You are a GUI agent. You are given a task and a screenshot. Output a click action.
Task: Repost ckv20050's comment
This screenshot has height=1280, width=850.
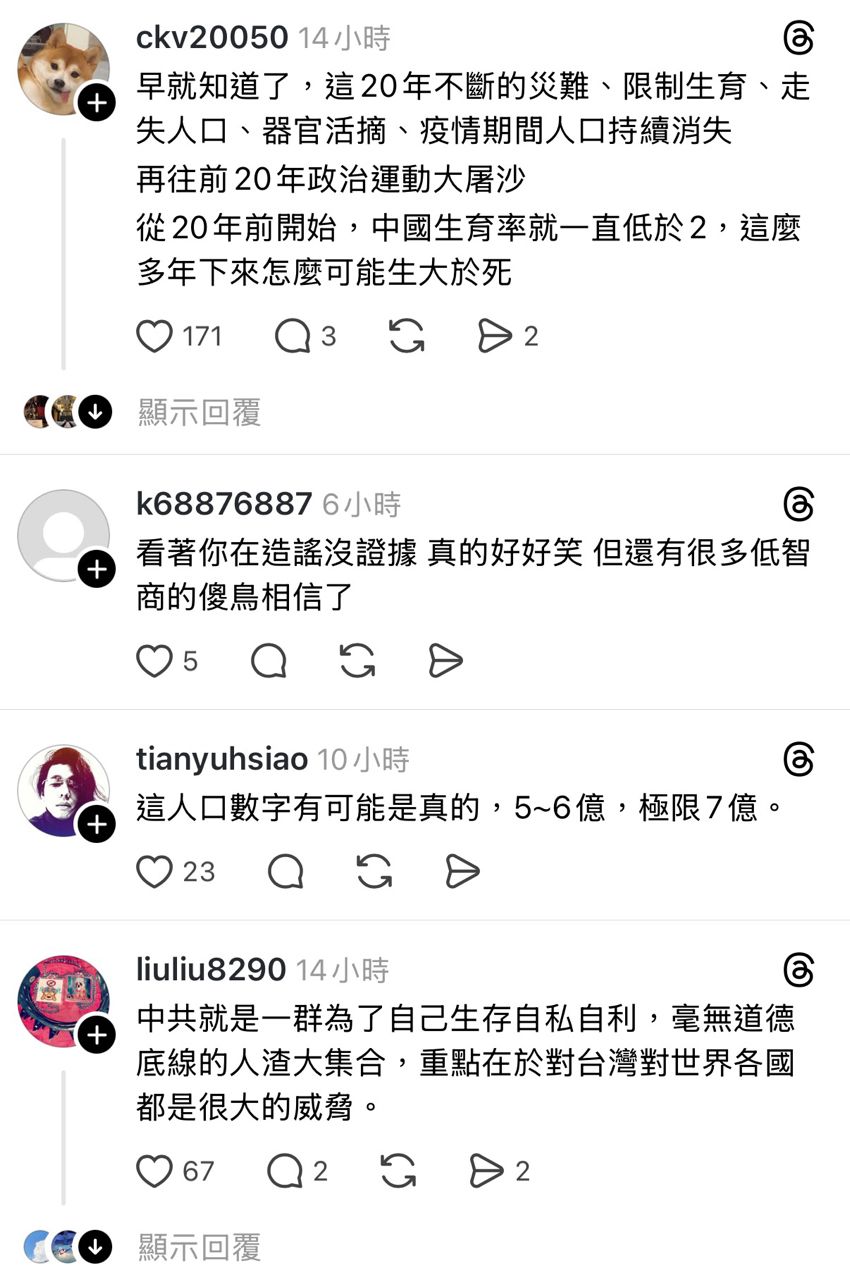406,336
